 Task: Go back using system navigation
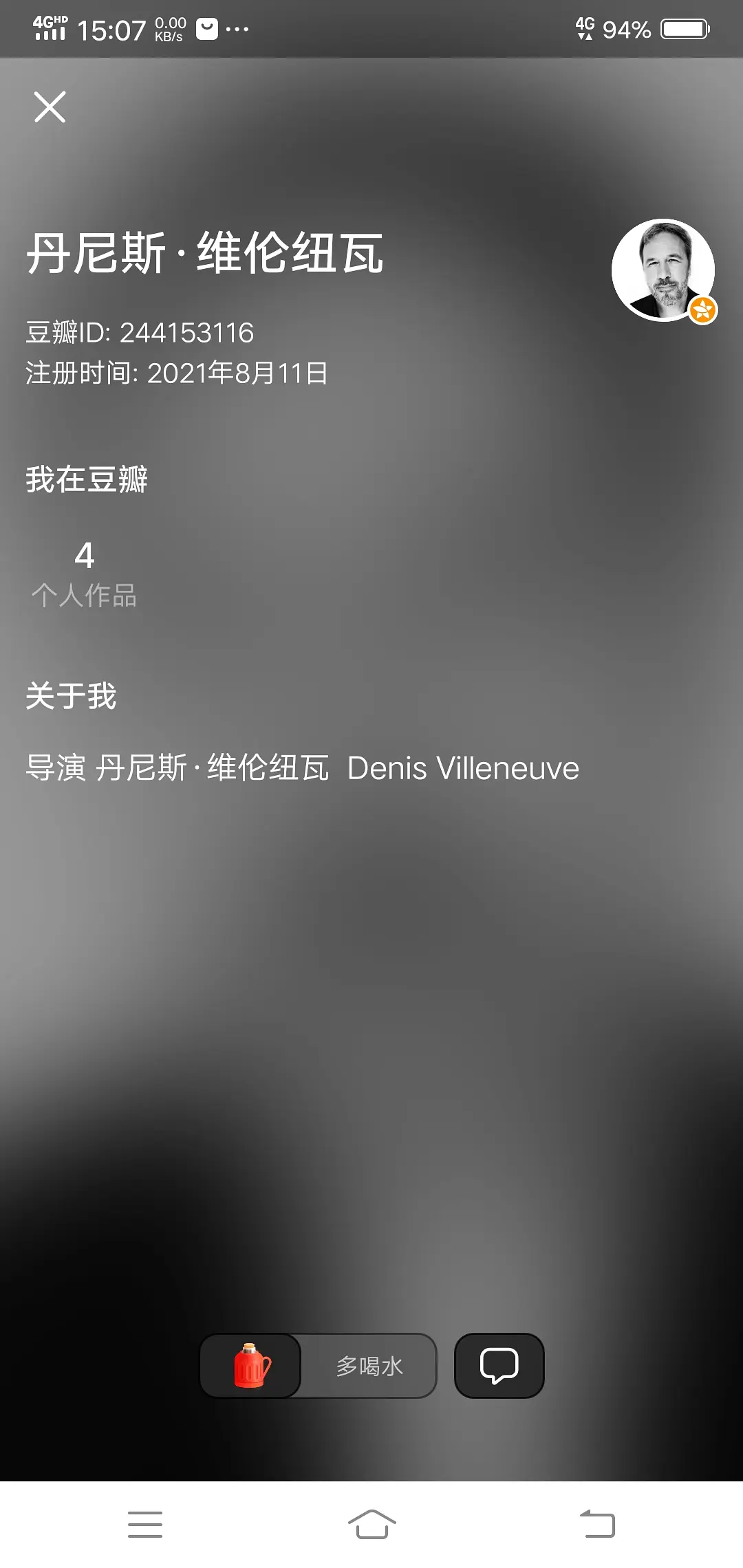[597, 1524]
